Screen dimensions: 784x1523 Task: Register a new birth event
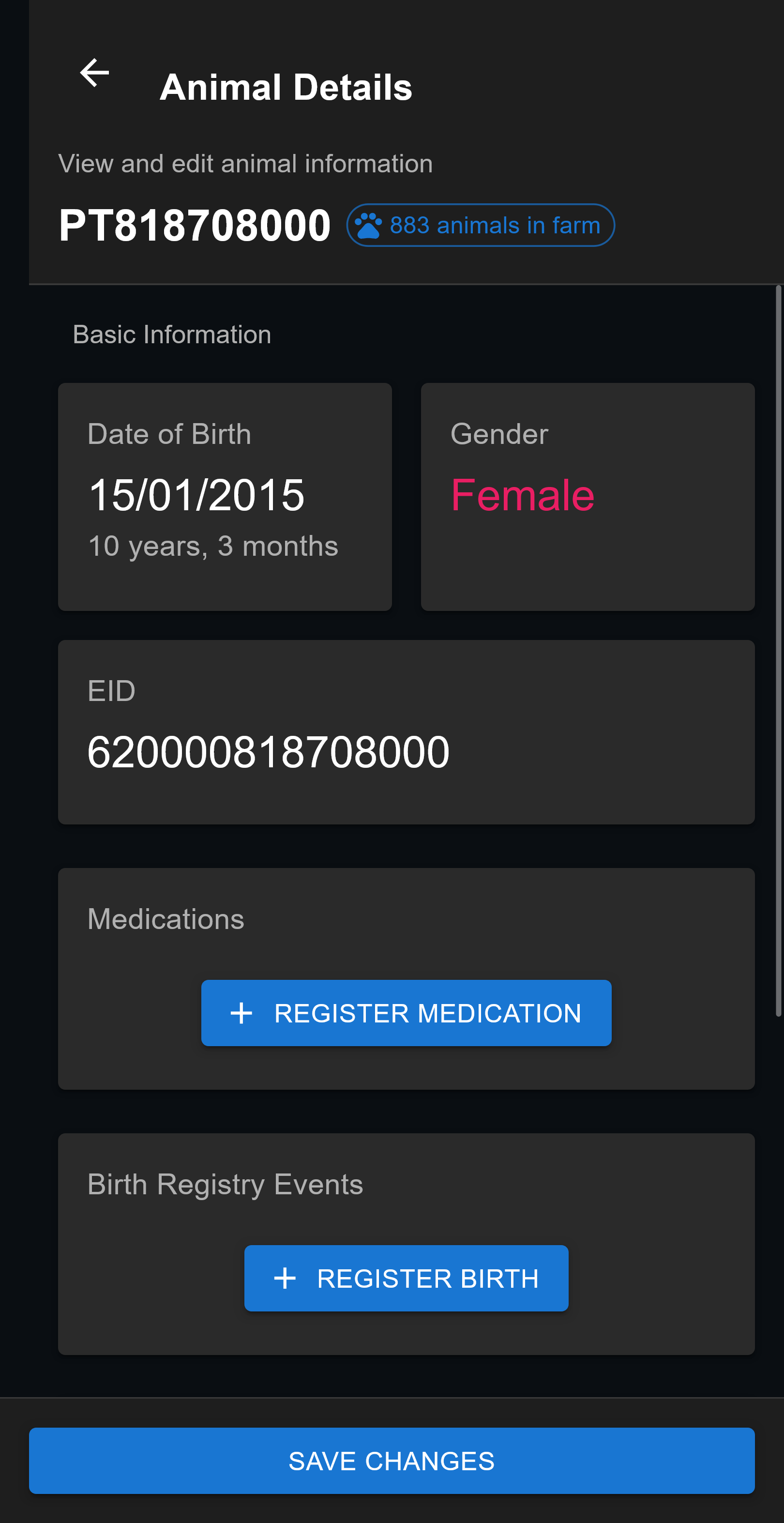pyautogui.click(x=406, y=1278)
